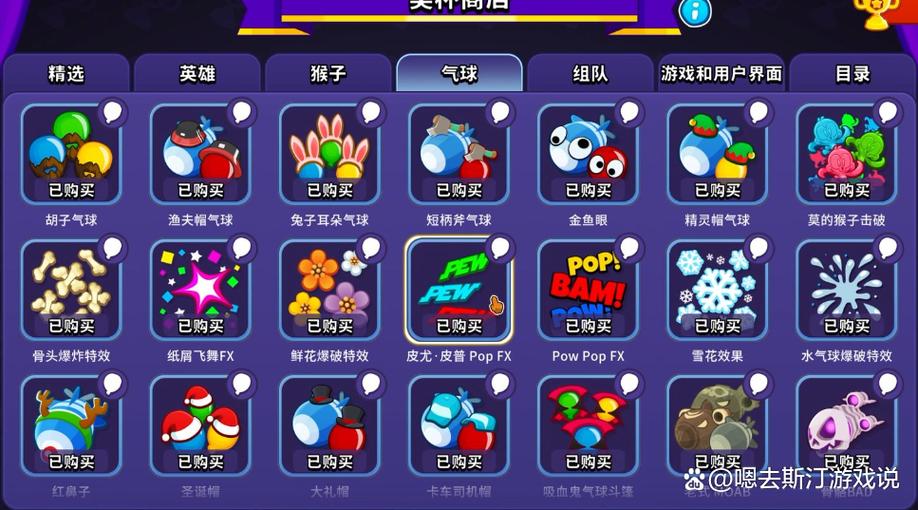Open the Pow Pop FX item

point(588,290)
